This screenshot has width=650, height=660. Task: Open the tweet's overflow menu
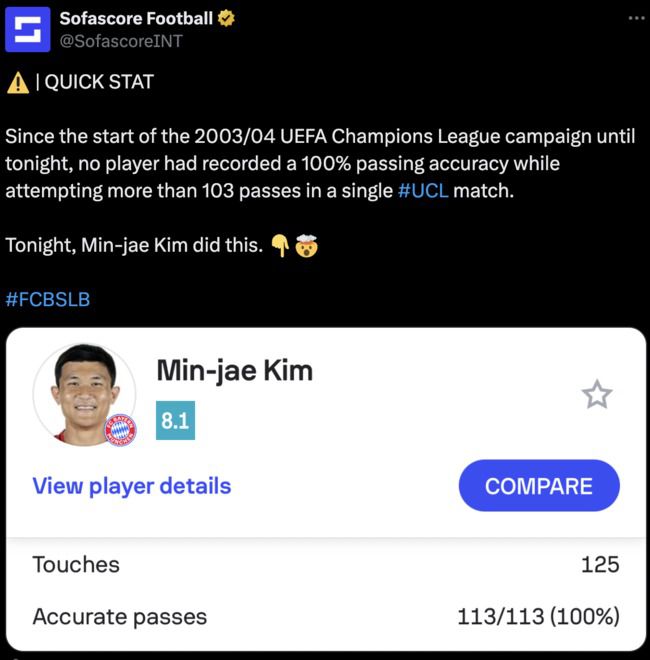[x=636, y=19]
